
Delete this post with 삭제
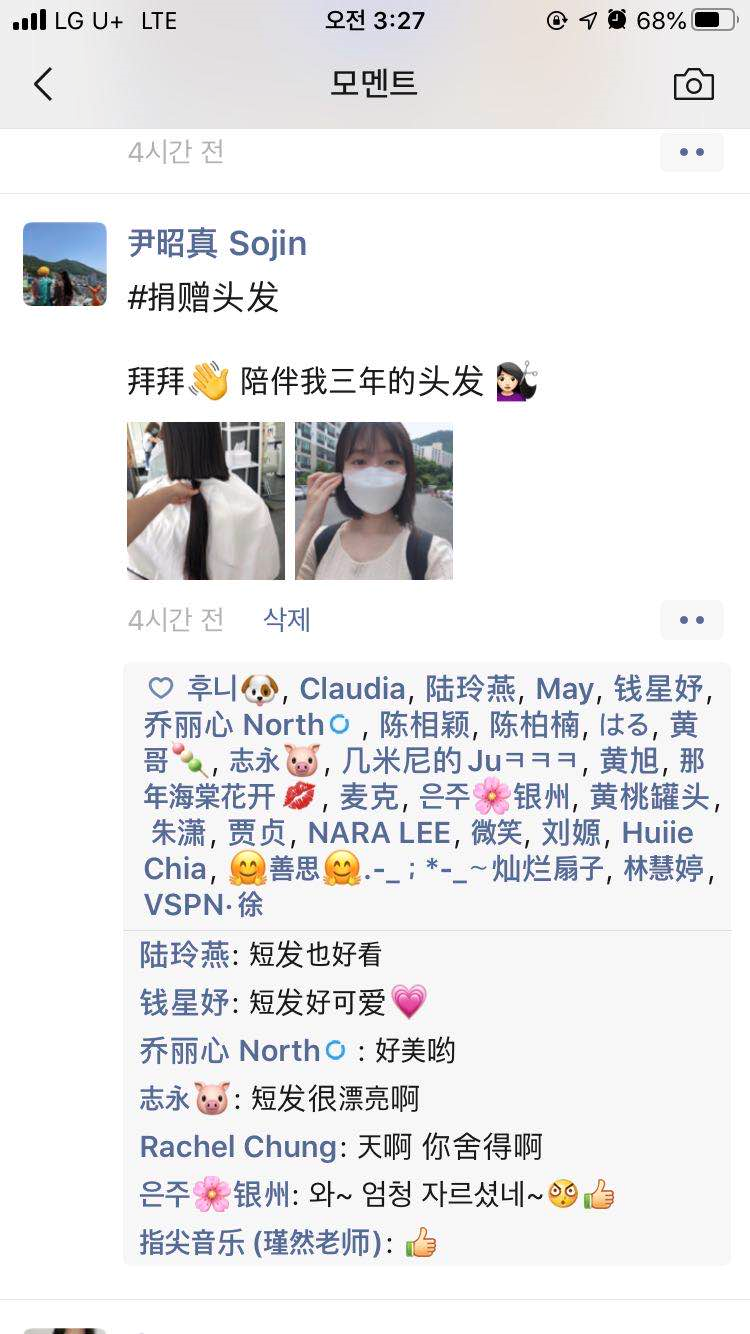click(x=287, y=620)
